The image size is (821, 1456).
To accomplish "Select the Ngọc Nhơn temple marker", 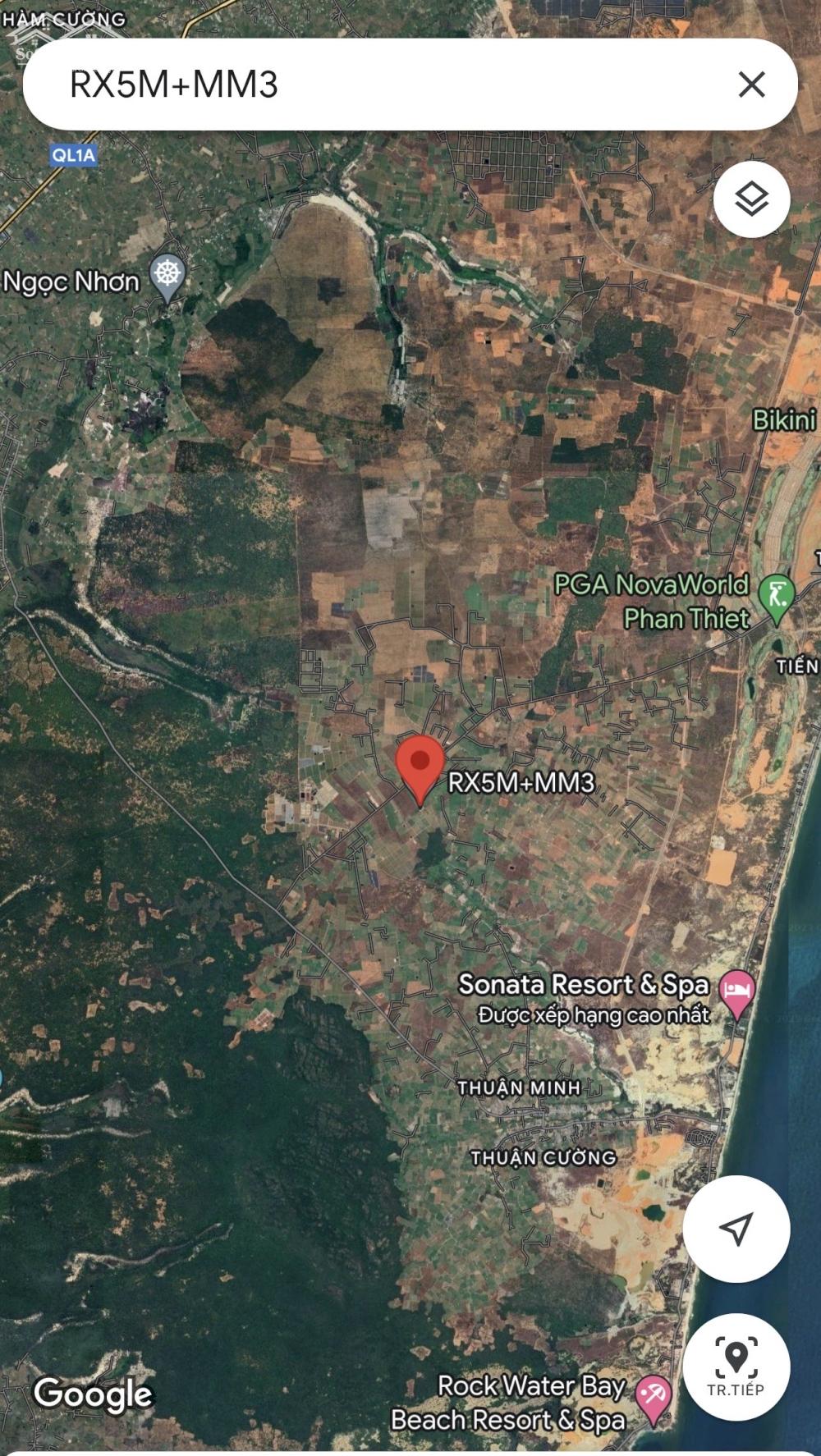I will [168, 276].
